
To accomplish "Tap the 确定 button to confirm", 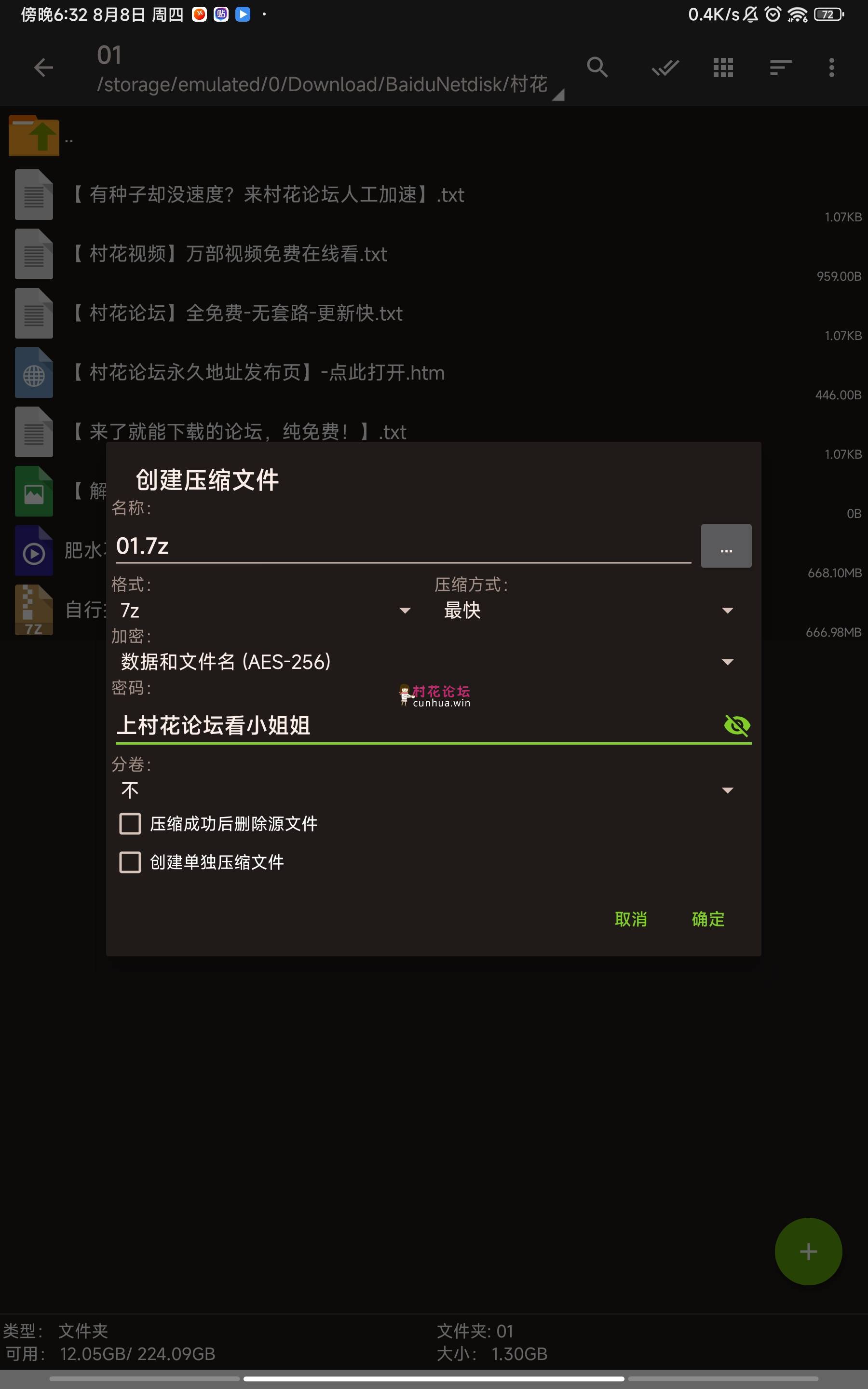I will click(x=707, y=919).
